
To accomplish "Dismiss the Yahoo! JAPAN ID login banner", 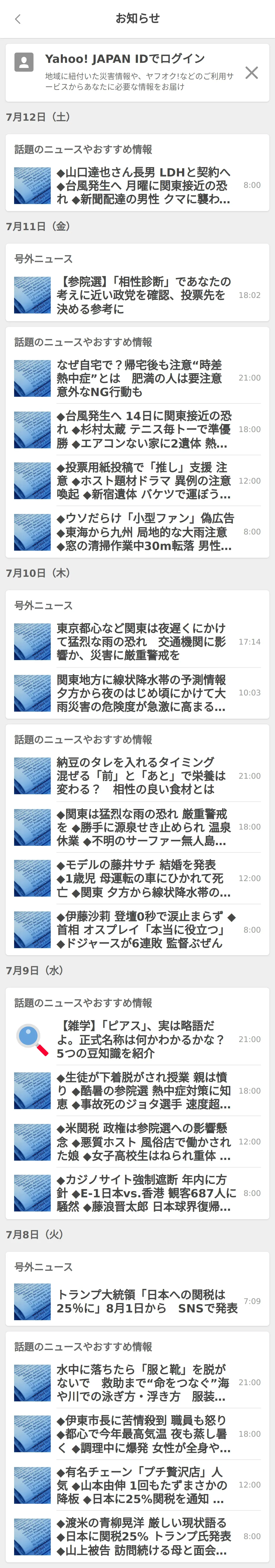I will tap(251, 73).
